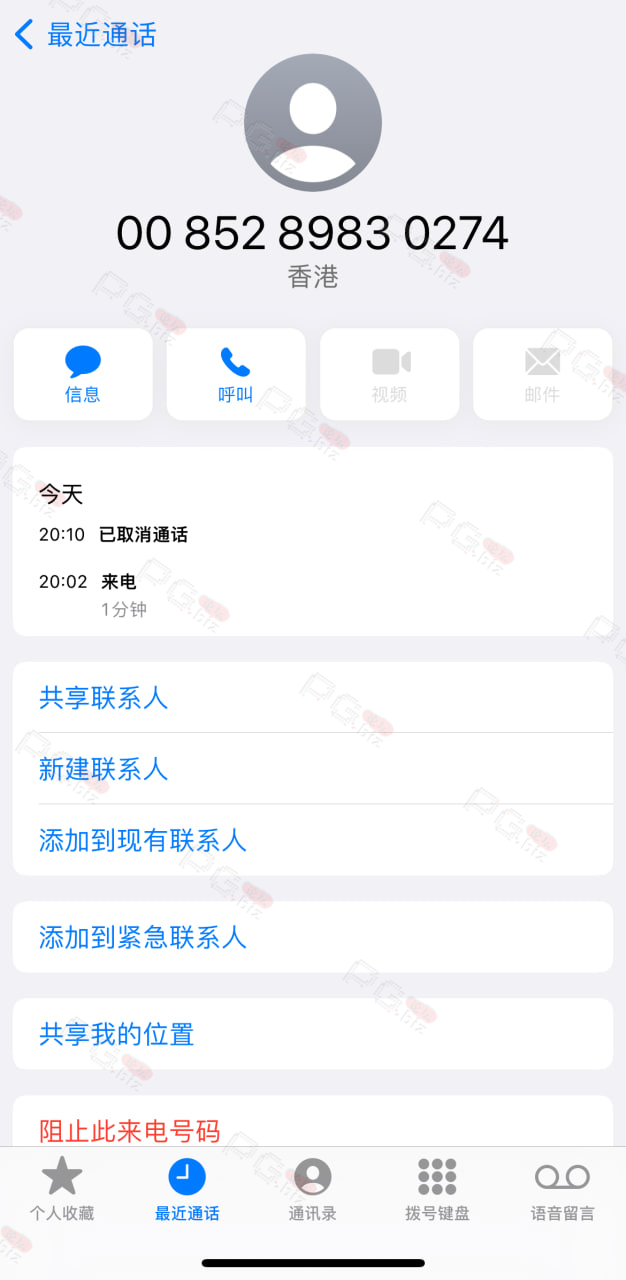
Task: Tap 共享联系人 option
Action: [313, 697]
